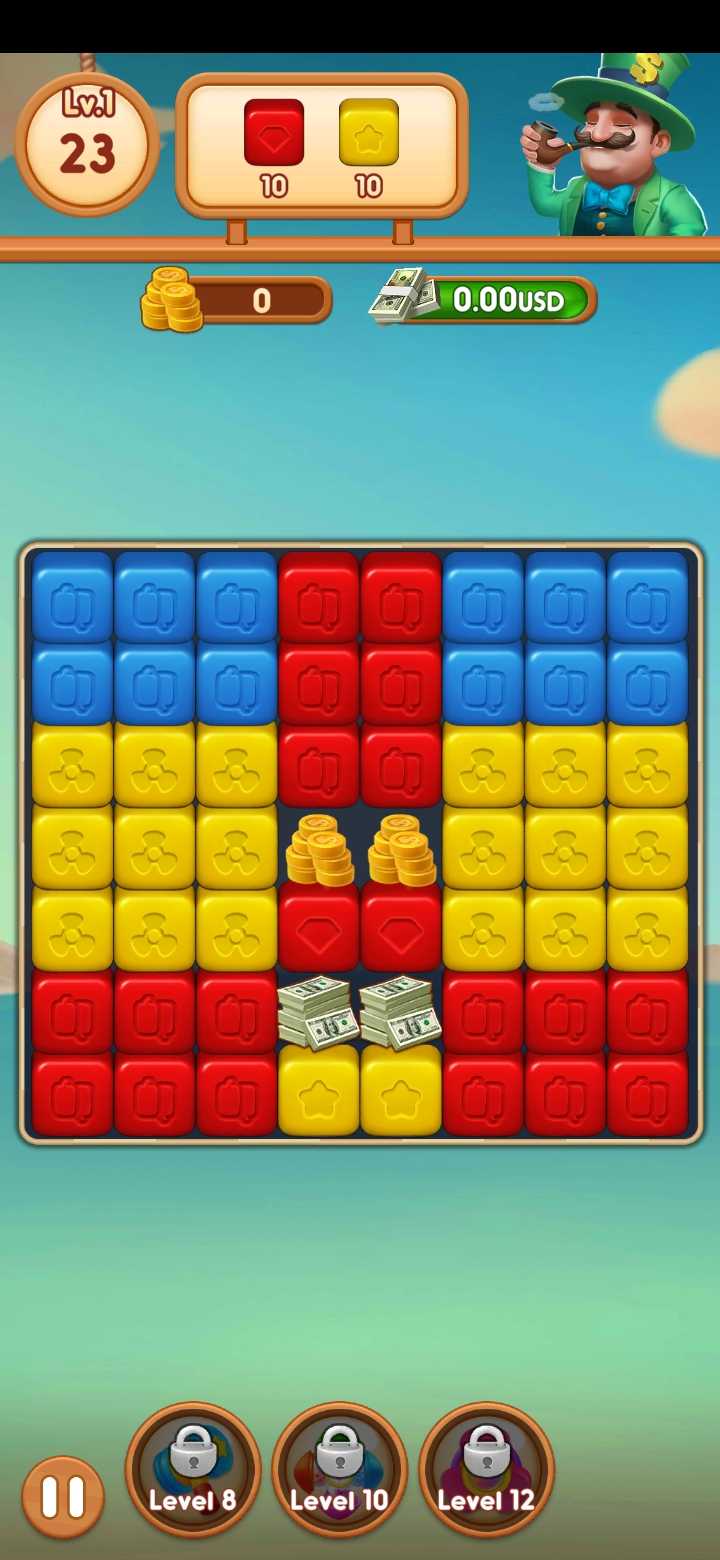Tap the locked Level 10 booster
This screenshot has width=720, height=1560.
339,1469
